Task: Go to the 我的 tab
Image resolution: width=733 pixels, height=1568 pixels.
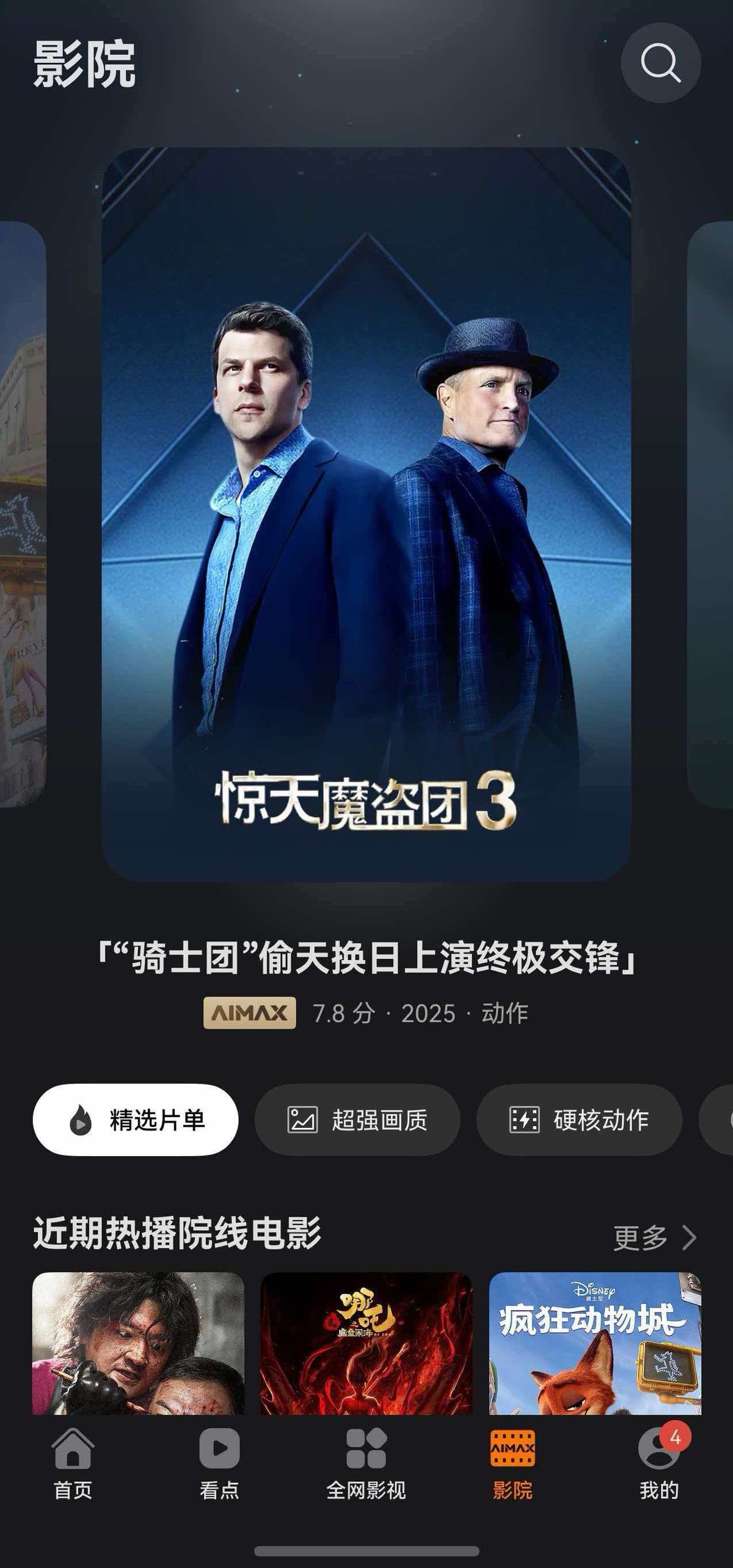Action: tap(659, 1462)
